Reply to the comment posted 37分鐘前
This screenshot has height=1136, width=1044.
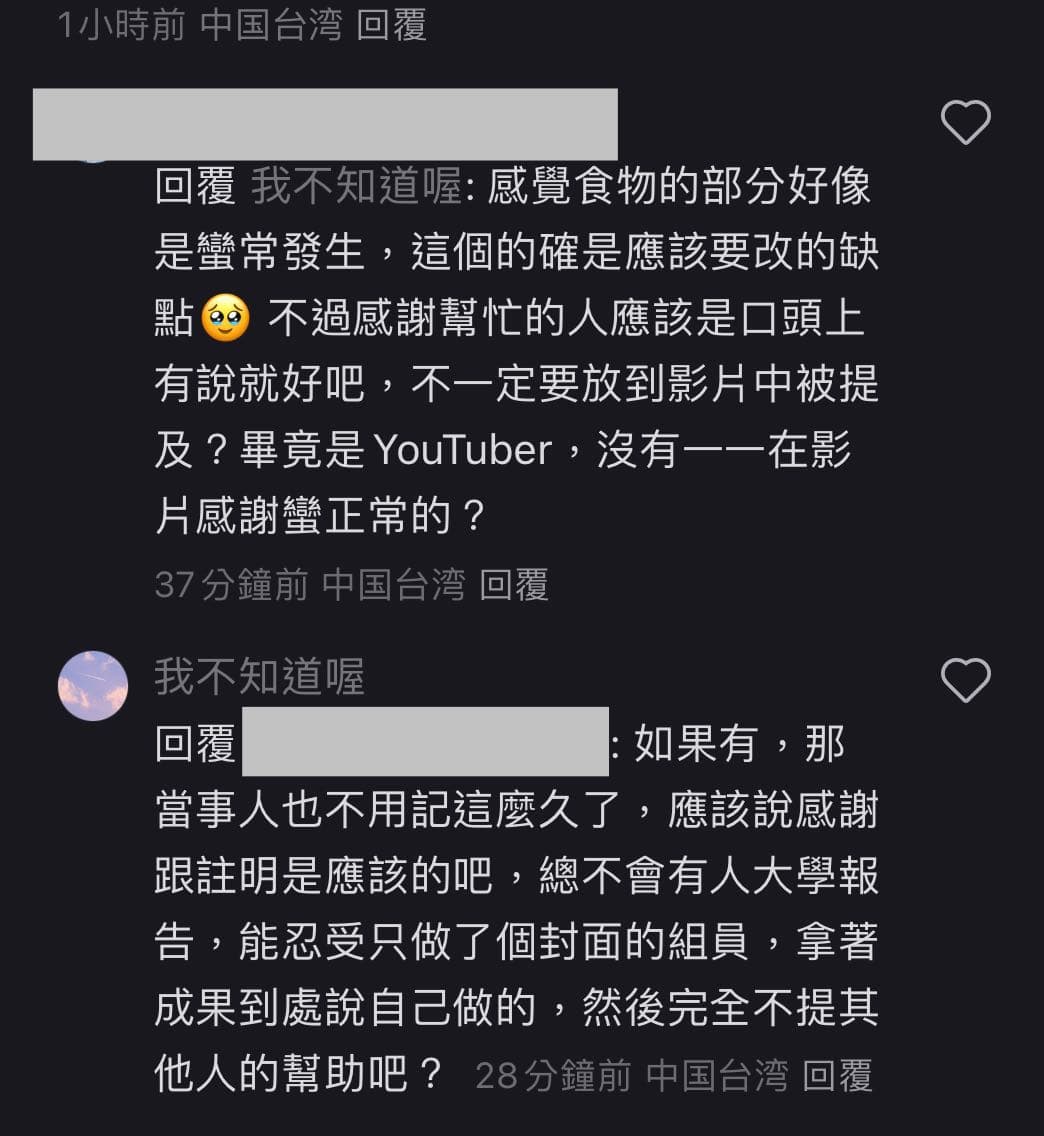pyautogui.click(x=513, y=585)
